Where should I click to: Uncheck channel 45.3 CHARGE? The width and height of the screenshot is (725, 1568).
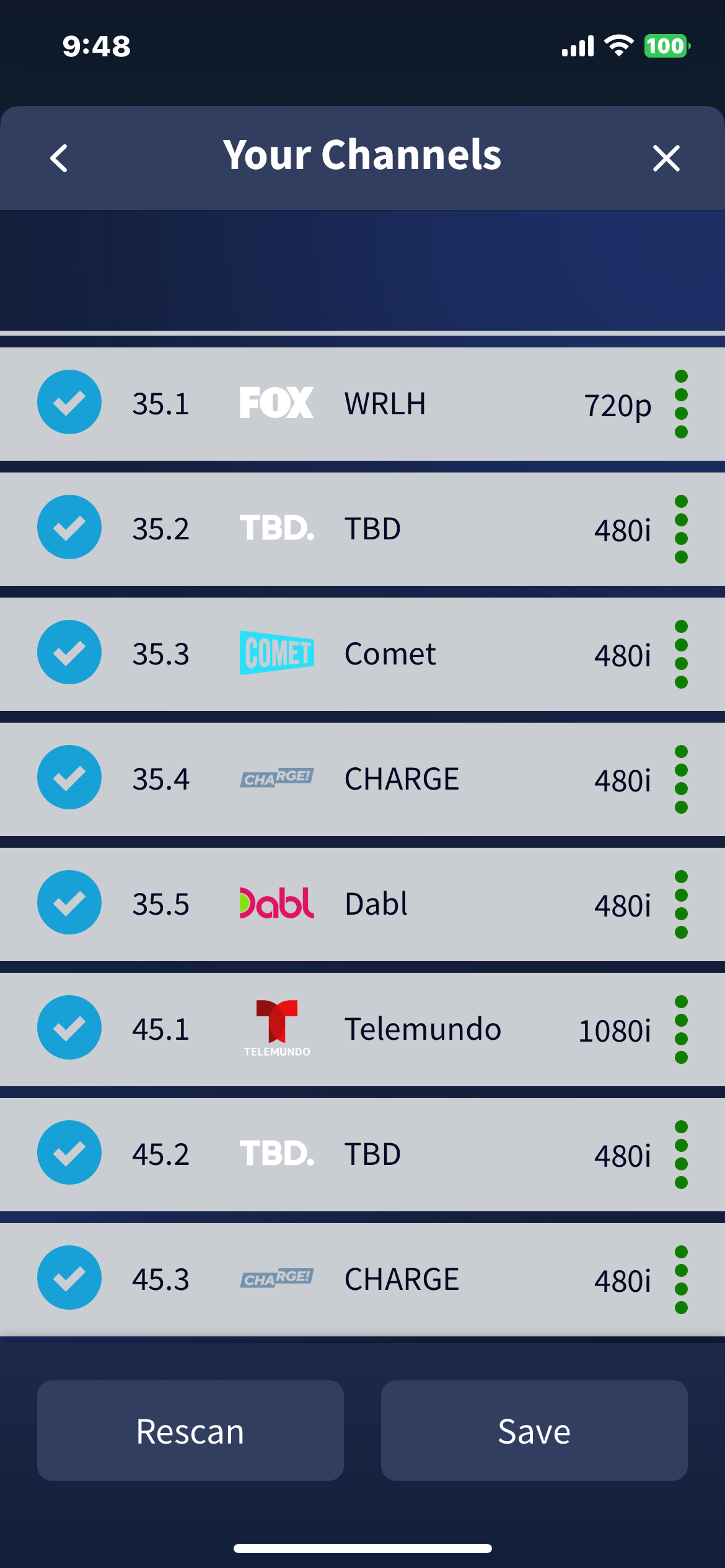(x=69, y=1278)
